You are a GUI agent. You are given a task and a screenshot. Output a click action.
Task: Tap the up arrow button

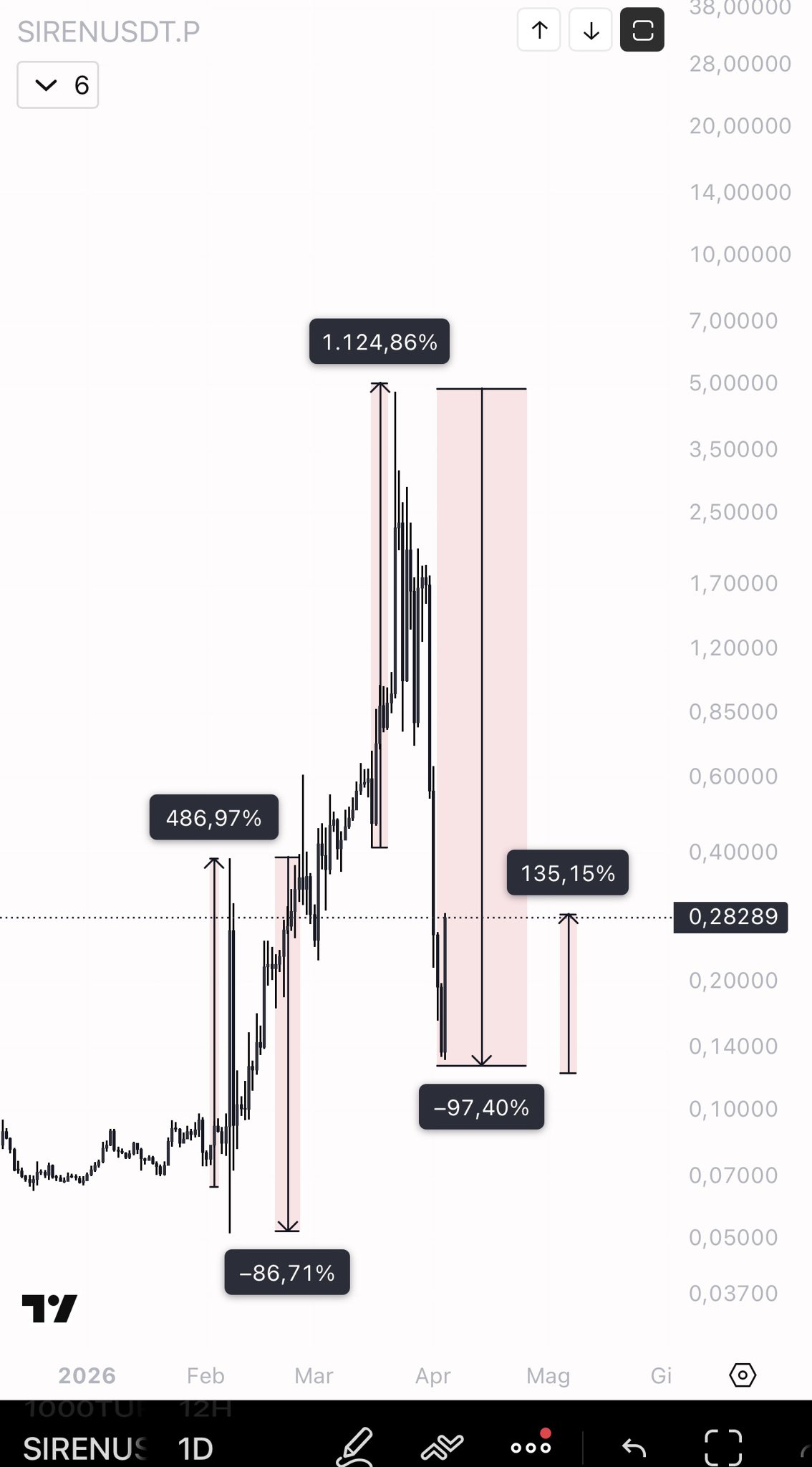(539, 30)
